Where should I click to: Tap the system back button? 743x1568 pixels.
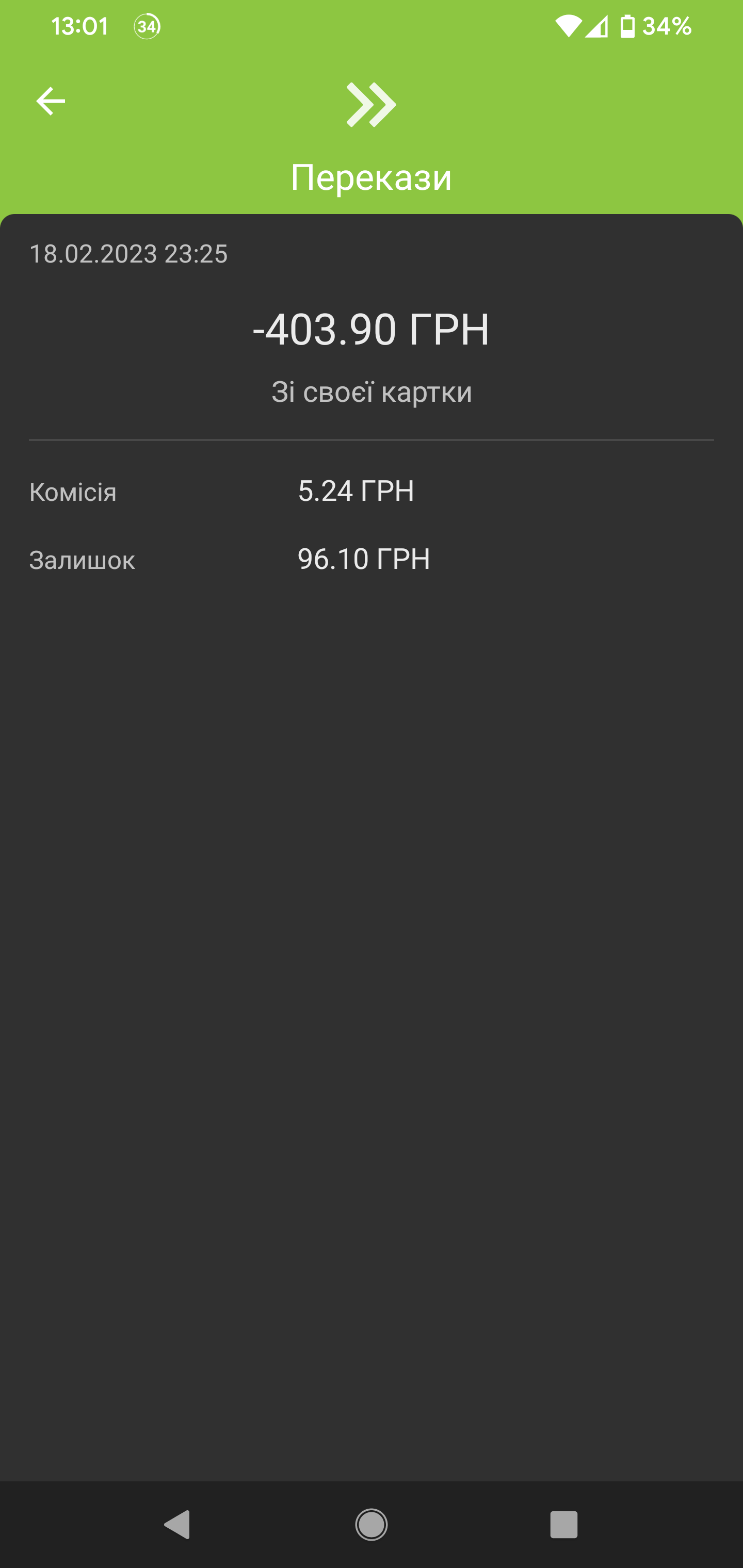click(177, 1524)
